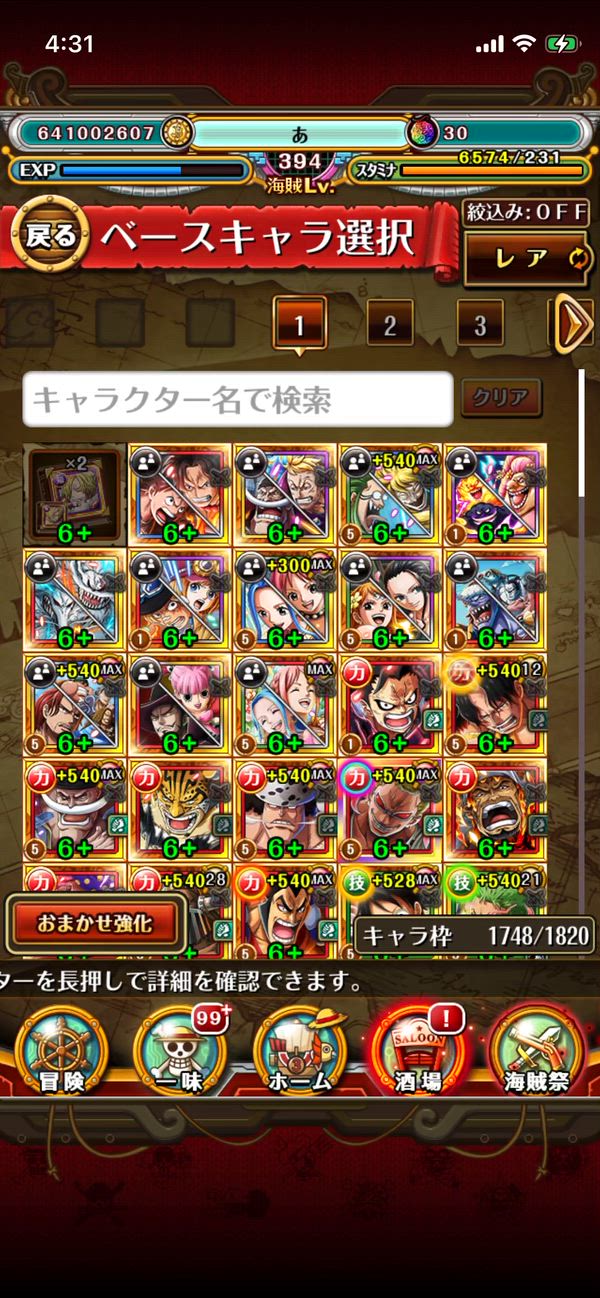The width and height of the screenshot is (600, 1298).
Task: Clear search with クリア button
Action: tap(501, 398)
